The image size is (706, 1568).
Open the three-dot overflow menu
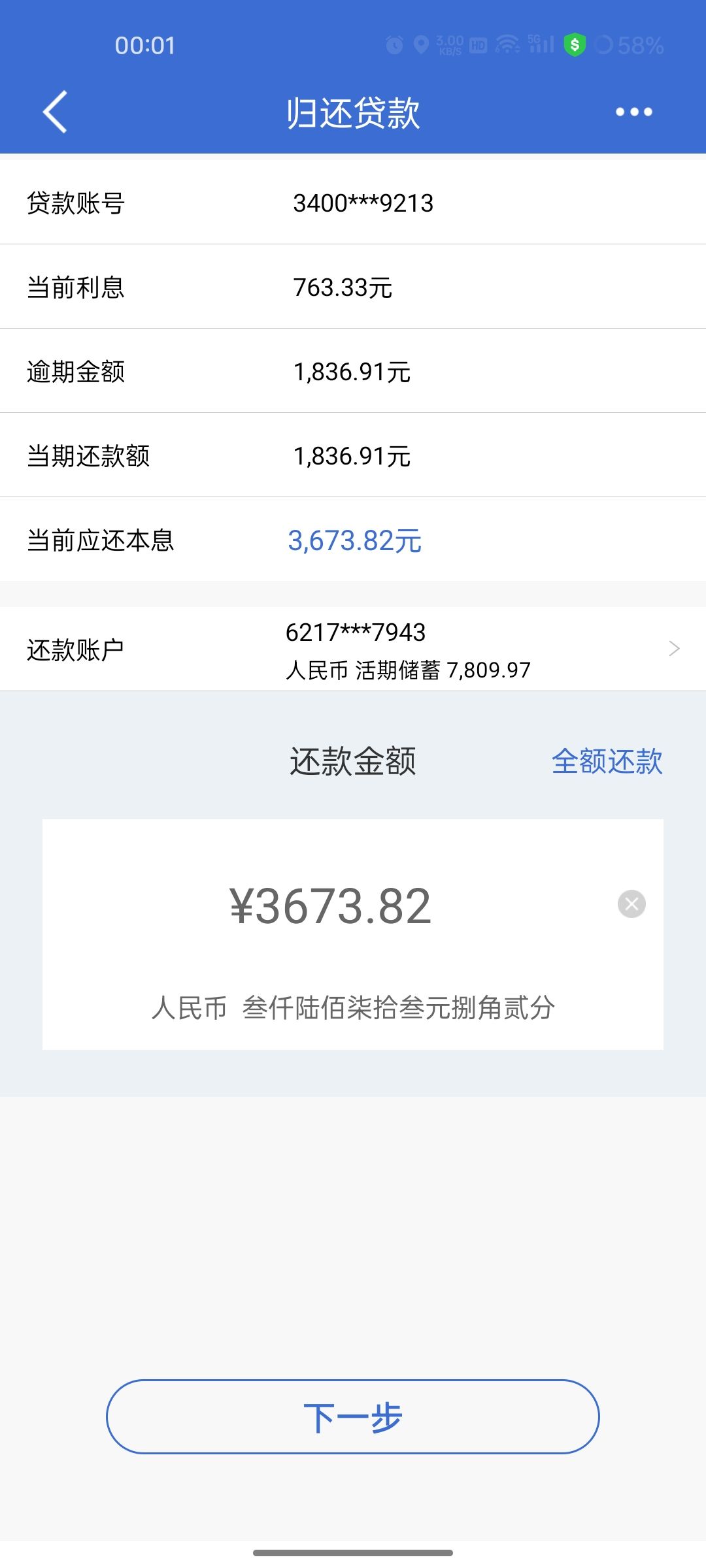pos(633,112)
